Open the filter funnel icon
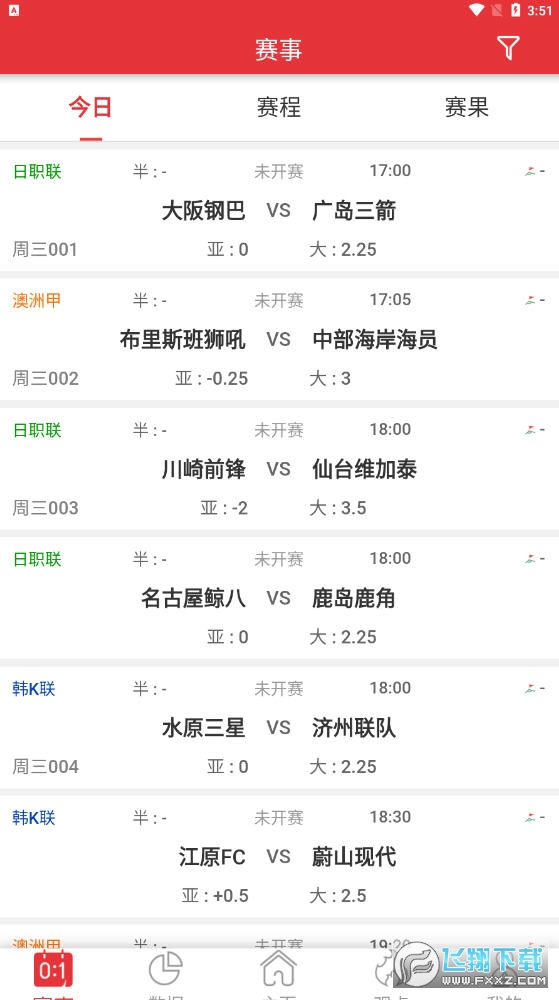Viewport: 559px width, 1000px height. tap(508, 48)
